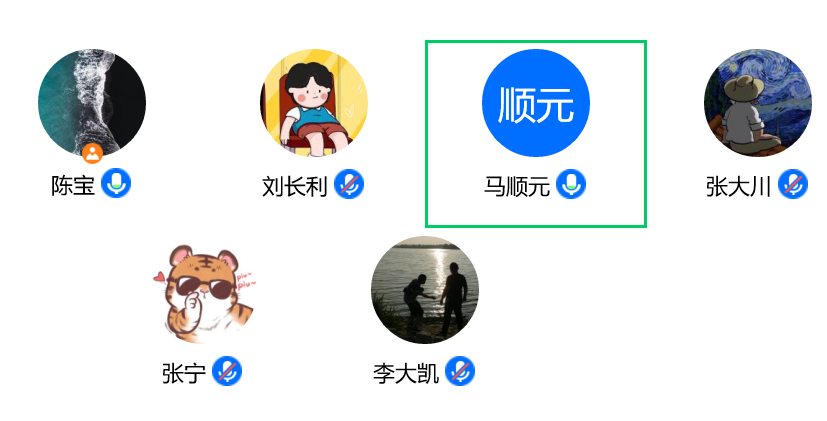Tap the muted microphone beside 刘长利
The width and height of the screenshot is (827, 421).
[349, 184]
